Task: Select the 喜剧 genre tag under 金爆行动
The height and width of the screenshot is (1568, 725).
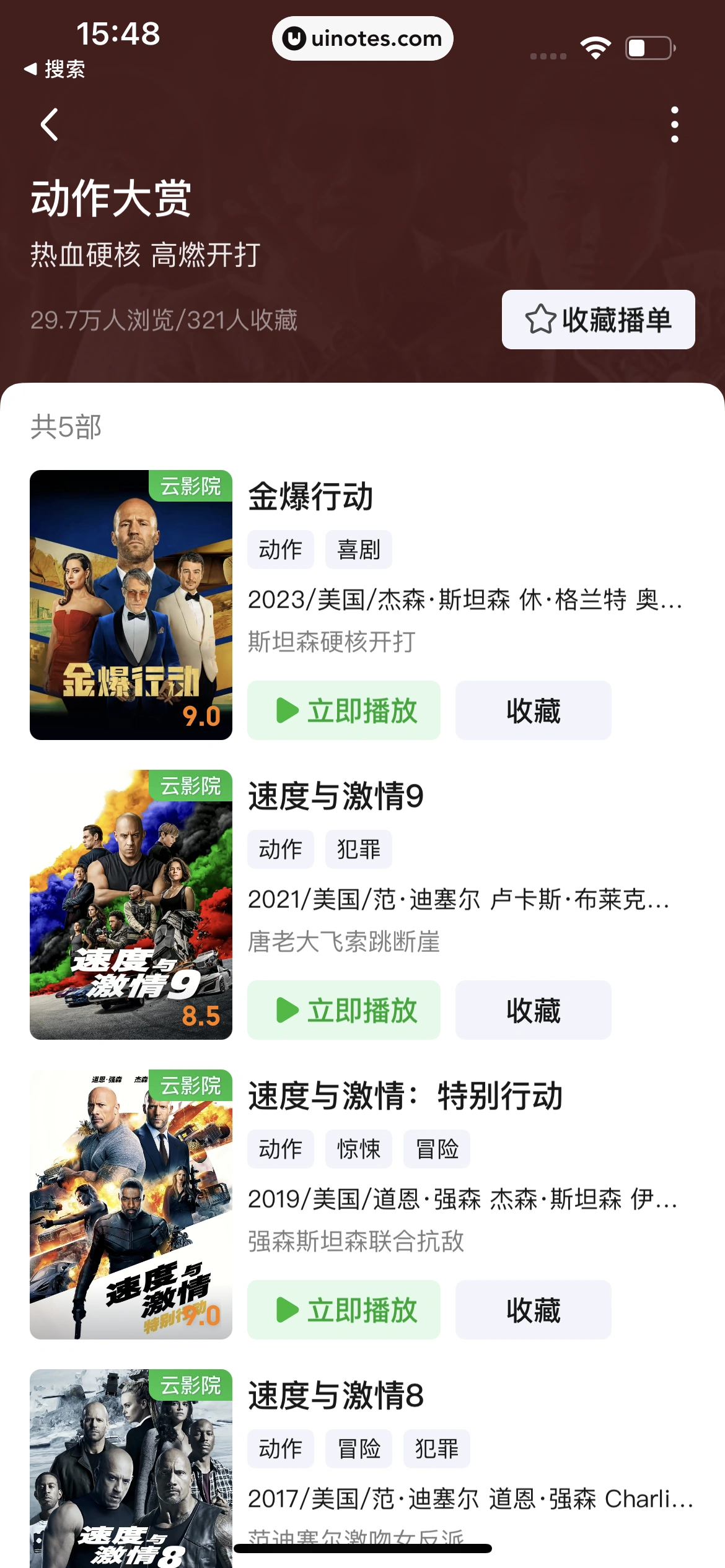Action: [x=358, y=549]
